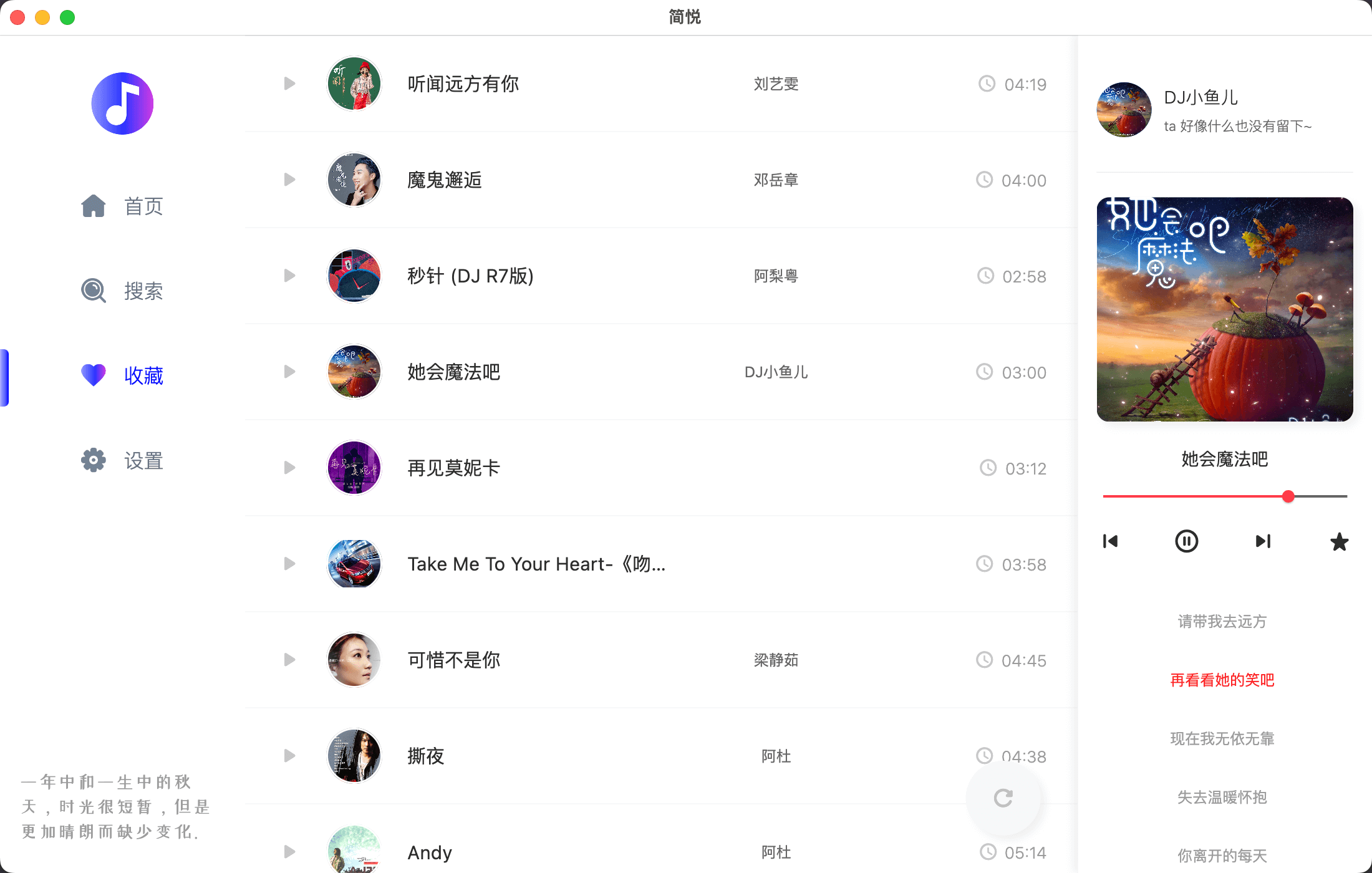Open 设置 settings
Viewport: 1372px width, 873px height.
pos(123,461)
